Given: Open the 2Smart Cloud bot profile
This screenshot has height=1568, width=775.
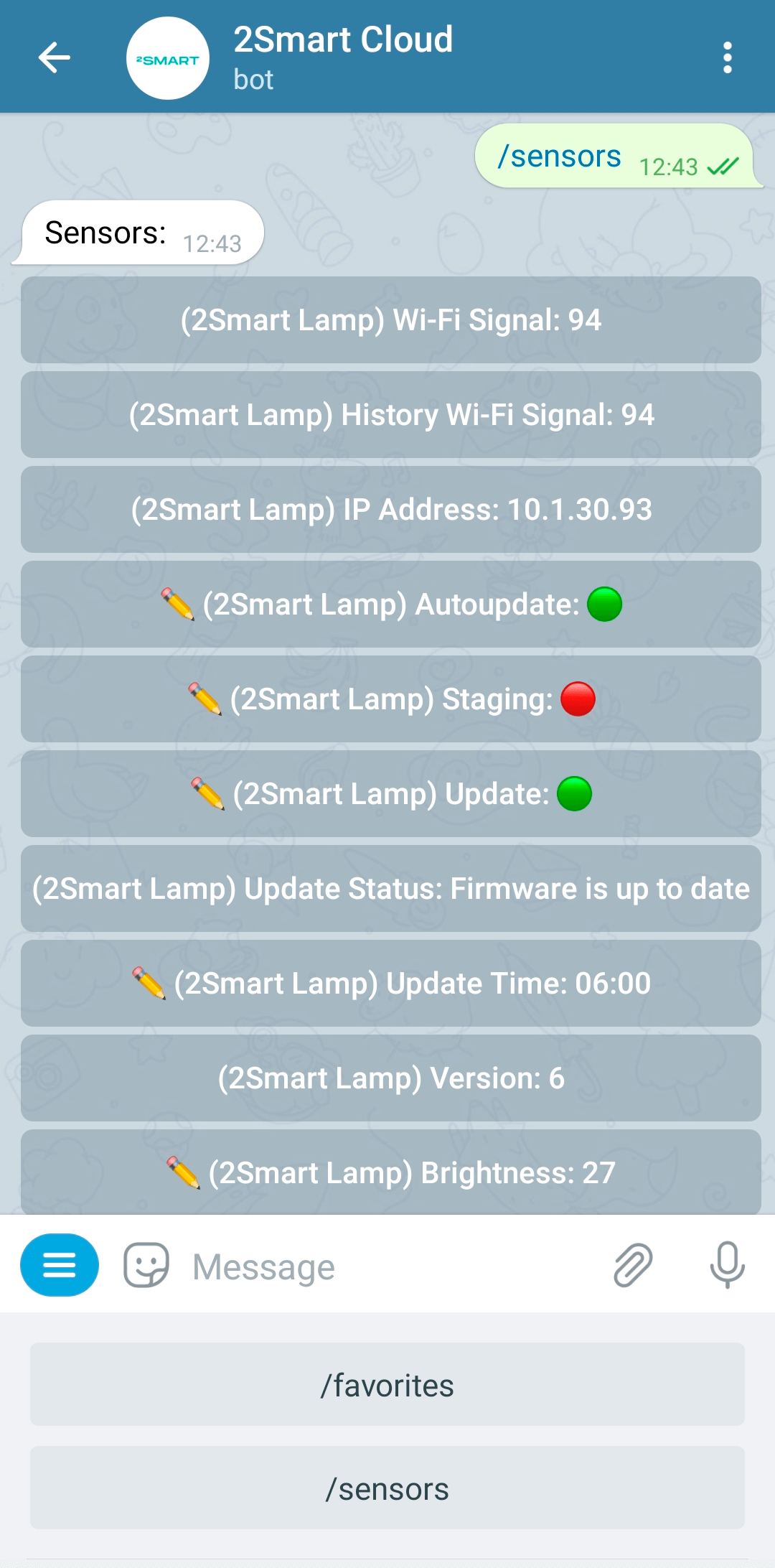Looking at the screenshot, I should [x=343, y=57].
